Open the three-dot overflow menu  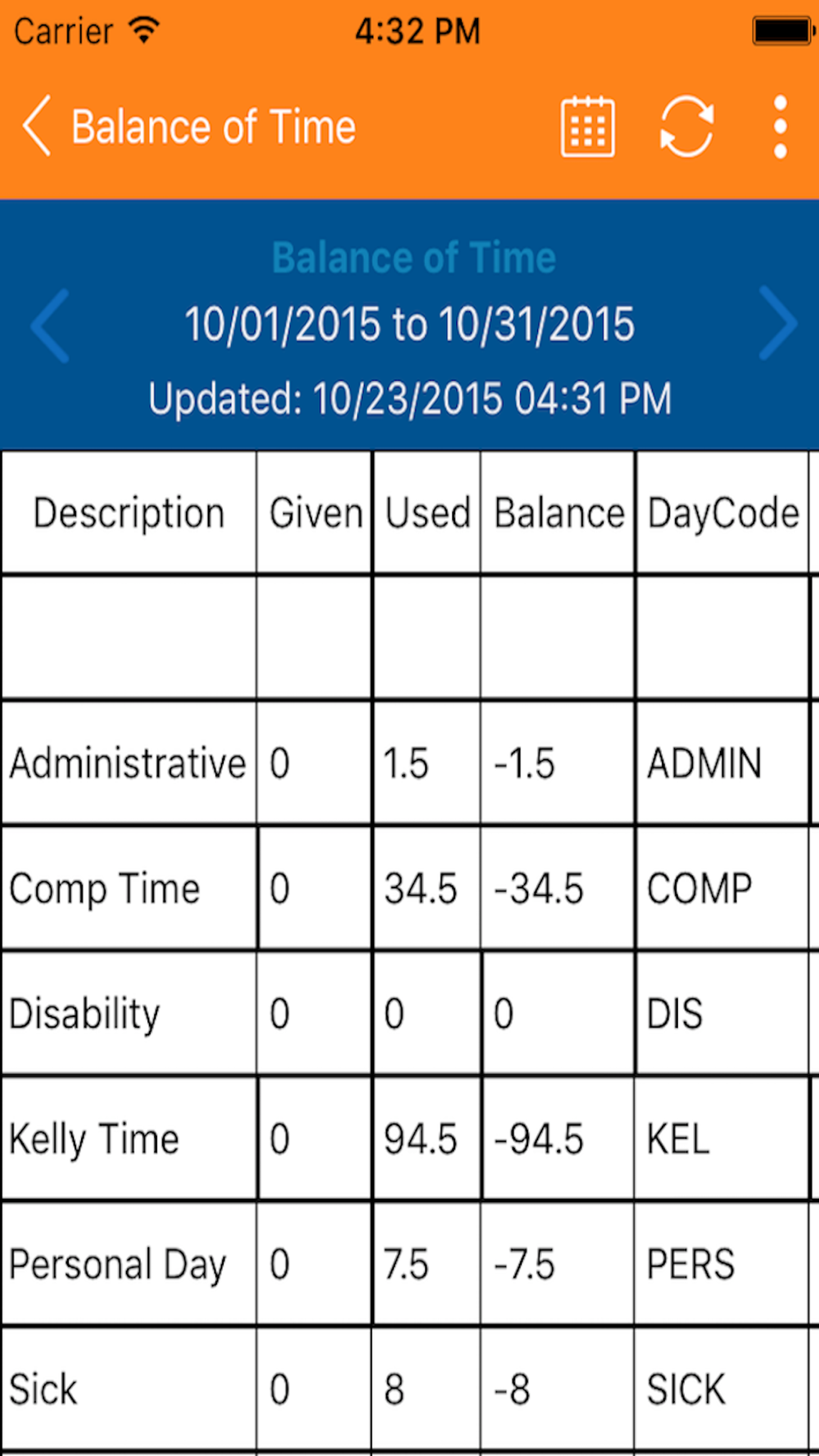[780, 127]
